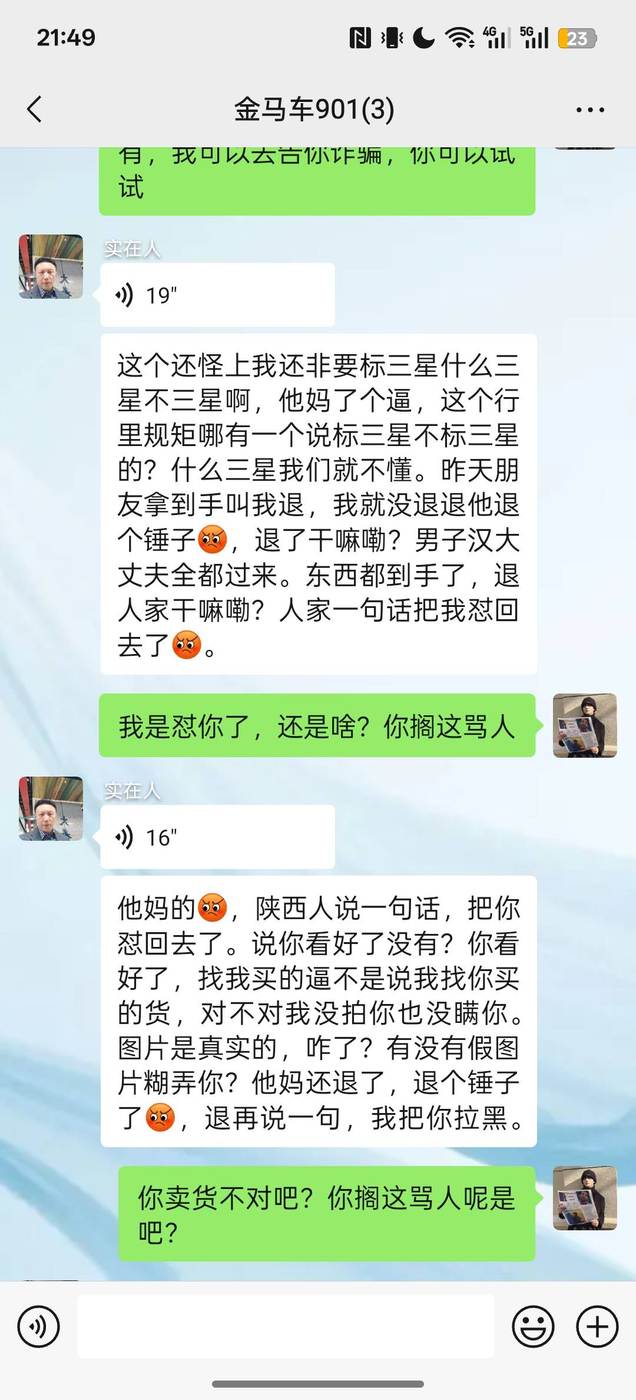Play the 19-second voice message
This screenshot has width=636, height=1400.
click(x=217, y=295)
